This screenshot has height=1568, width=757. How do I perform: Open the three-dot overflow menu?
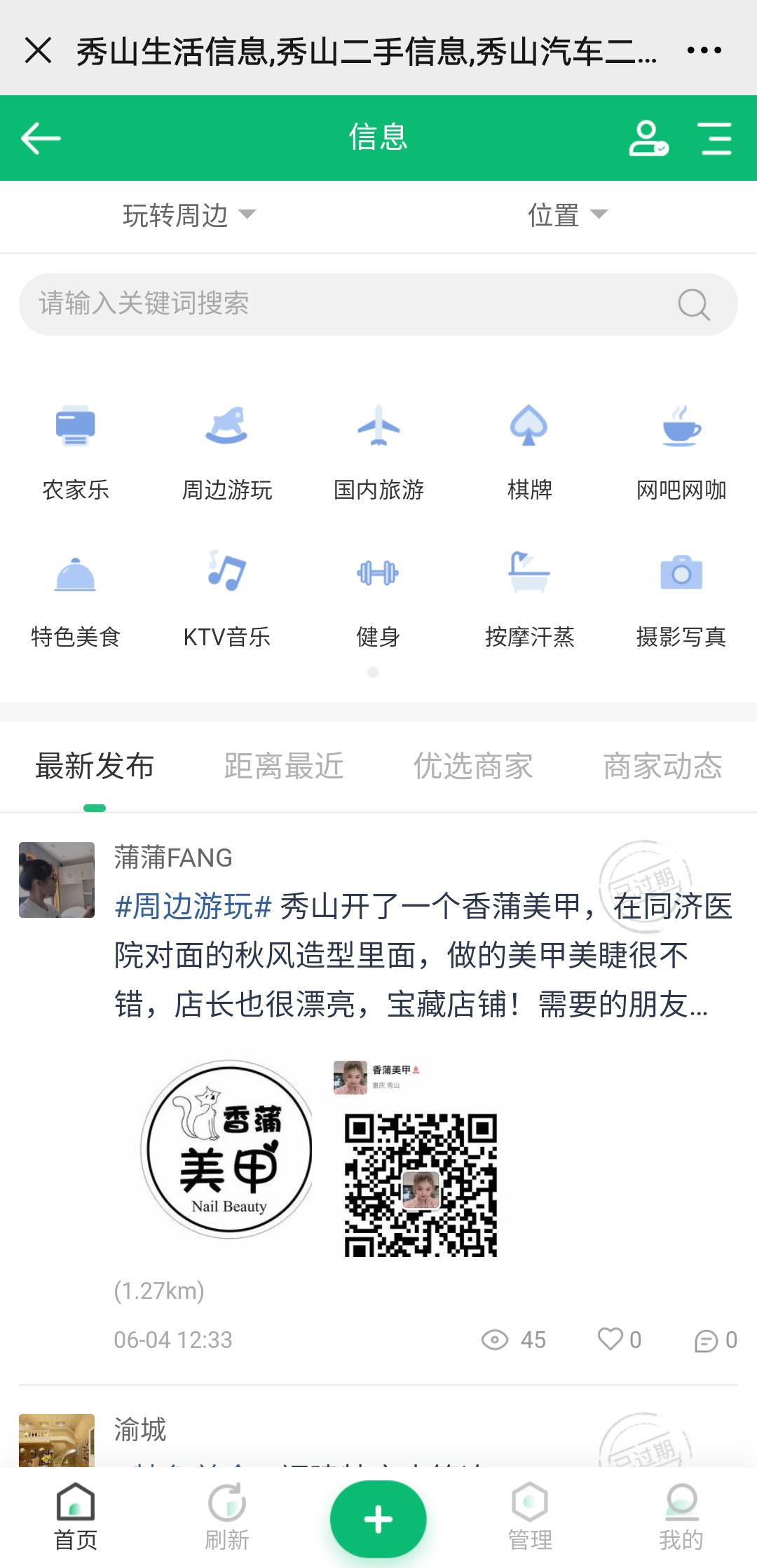[x=704, y=50]
